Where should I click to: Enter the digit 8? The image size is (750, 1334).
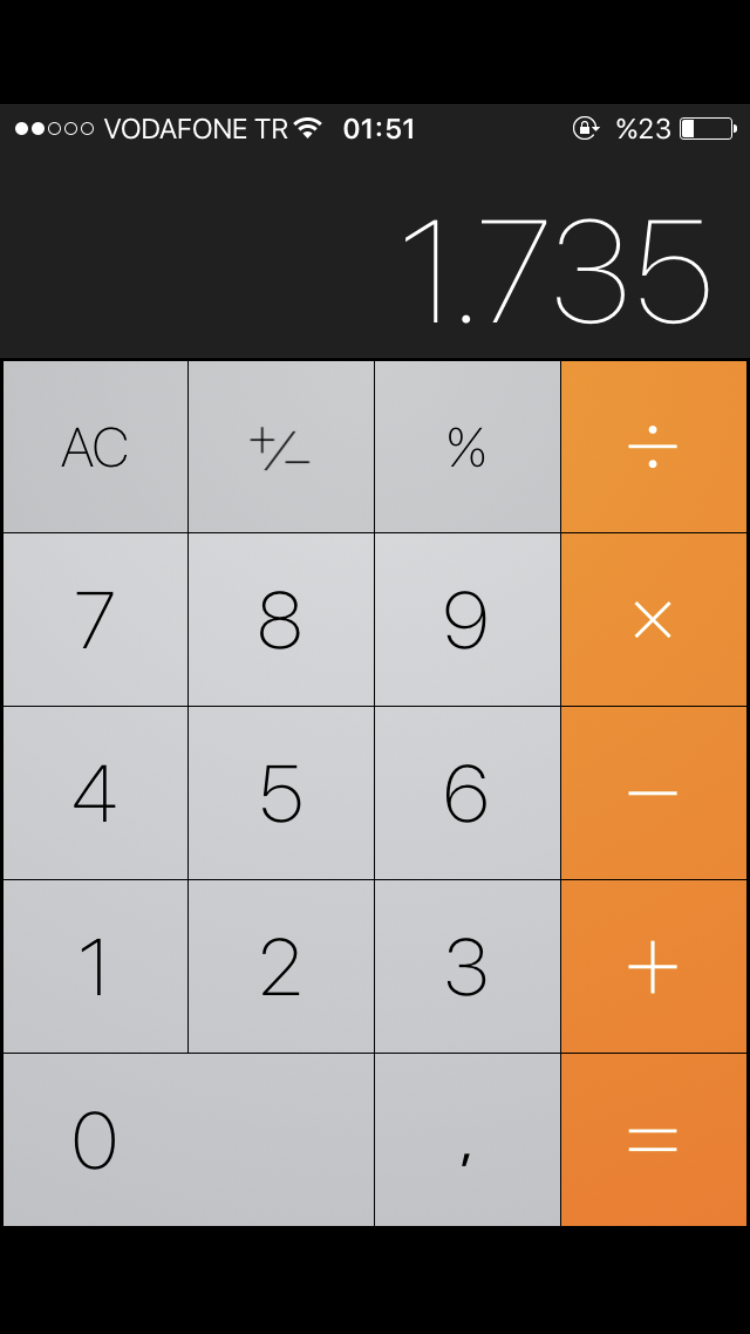tap(281, 620)
